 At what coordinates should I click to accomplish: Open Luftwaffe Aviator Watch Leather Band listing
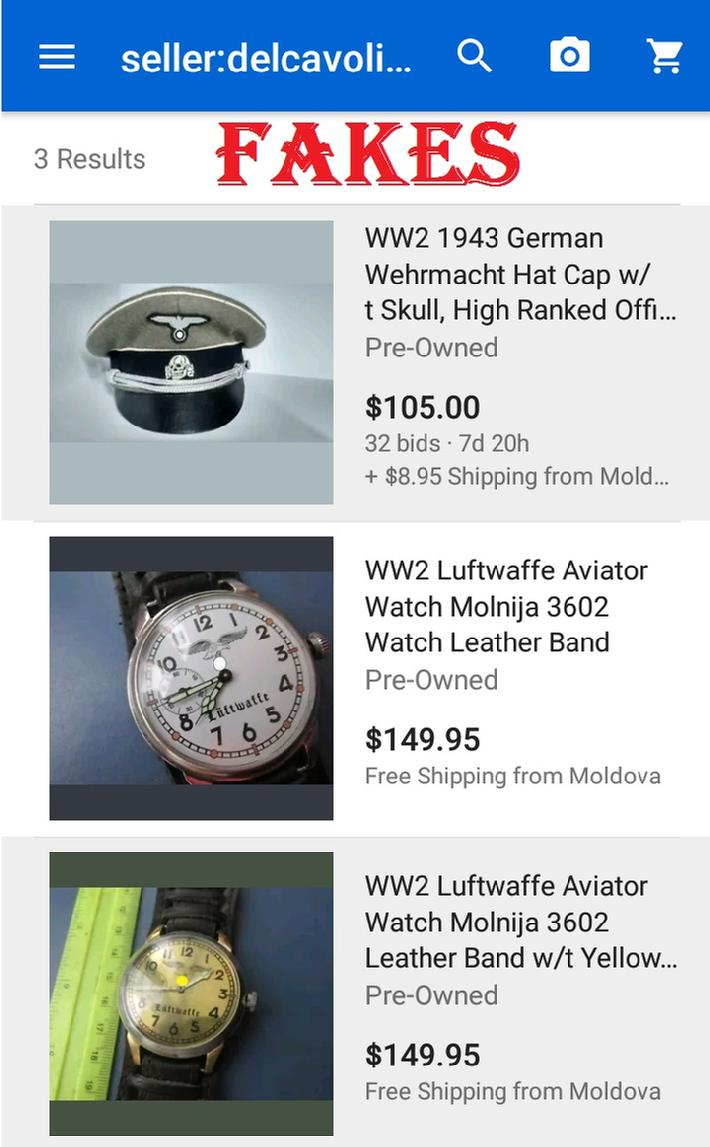pos(506,606)
